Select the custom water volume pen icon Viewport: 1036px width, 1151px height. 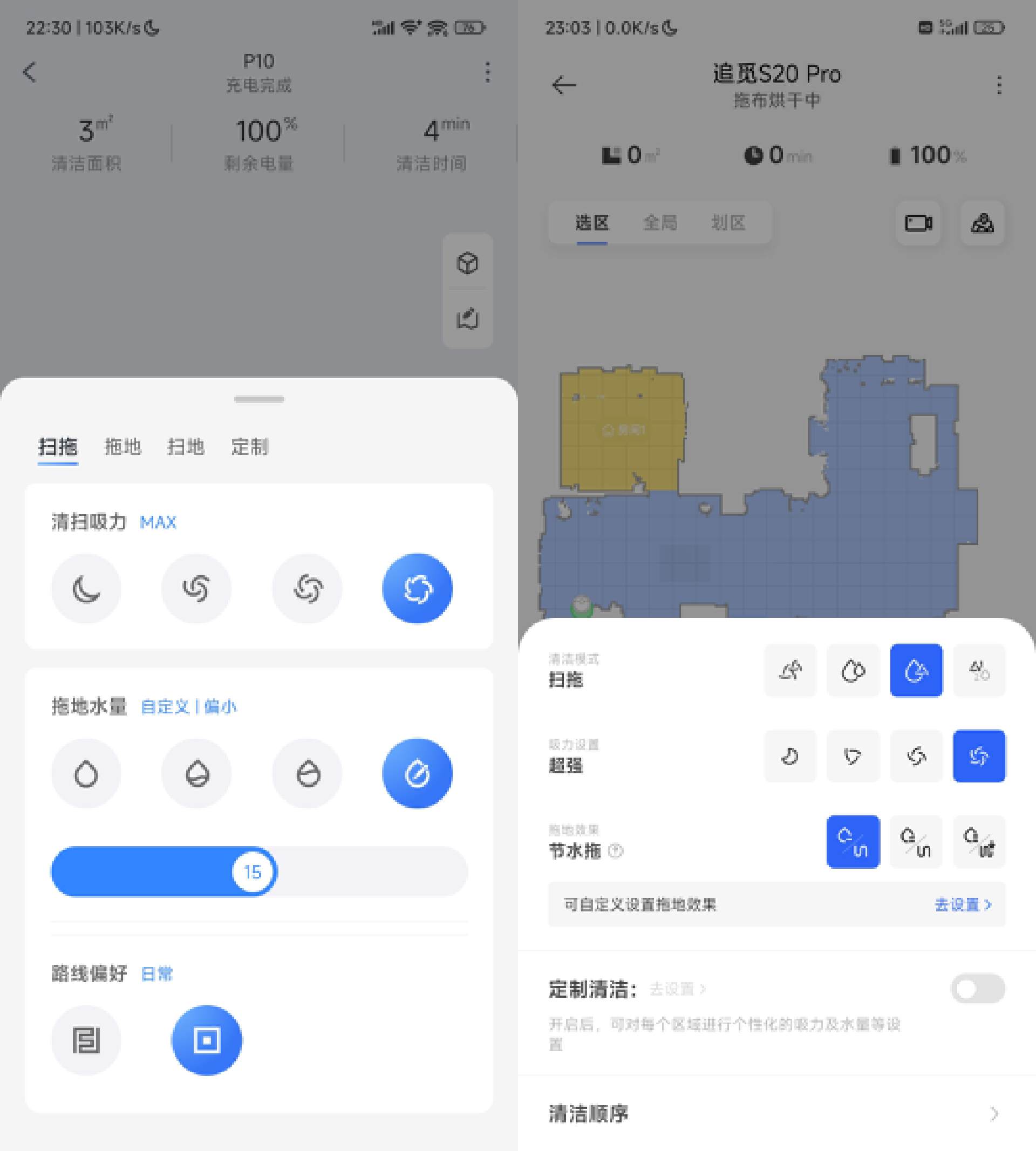(417, 773)
